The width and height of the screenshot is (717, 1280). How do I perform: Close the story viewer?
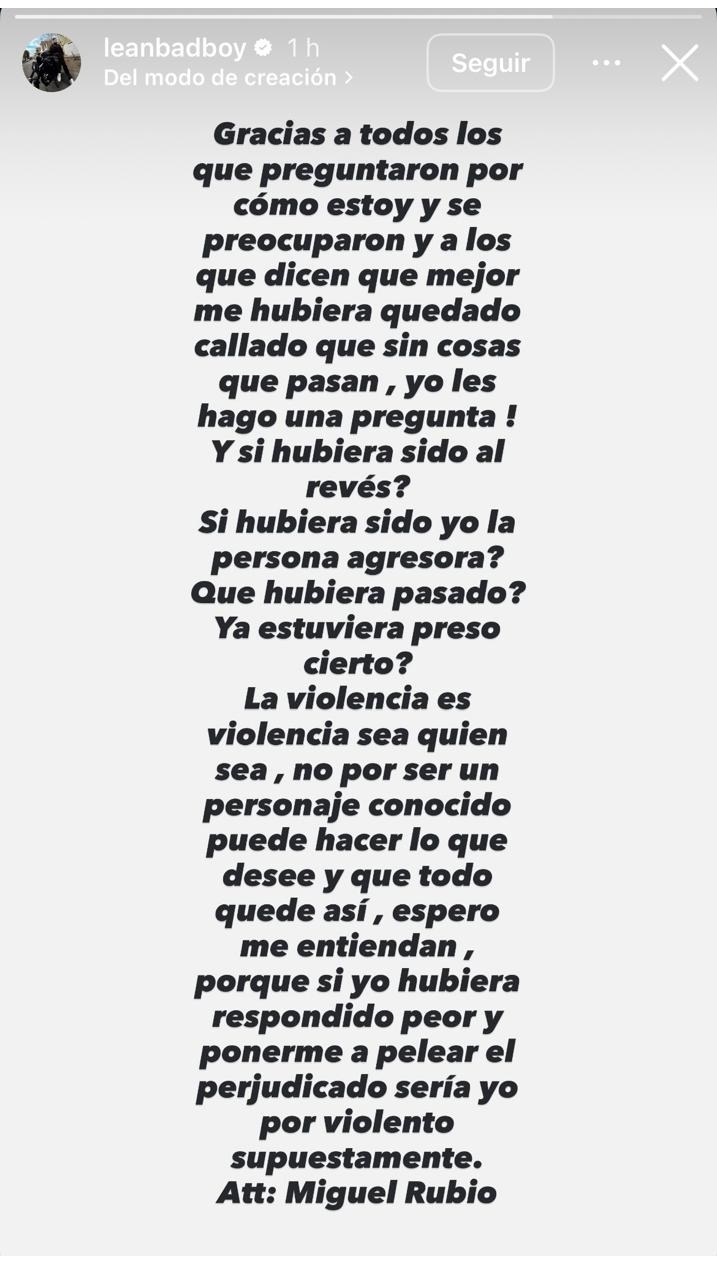[679, 63]
